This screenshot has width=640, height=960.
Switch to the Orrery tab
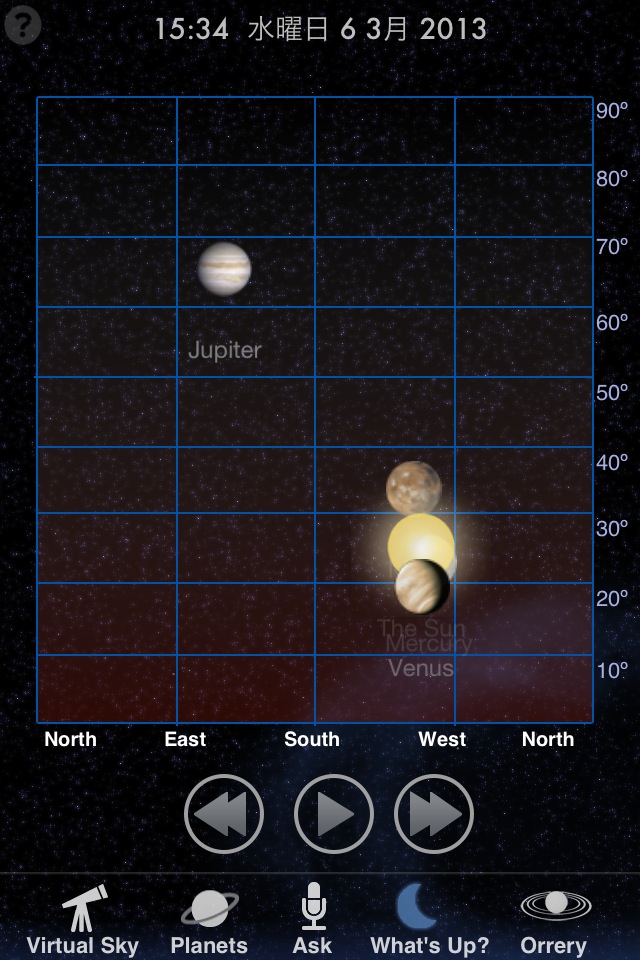click(553, 918)
